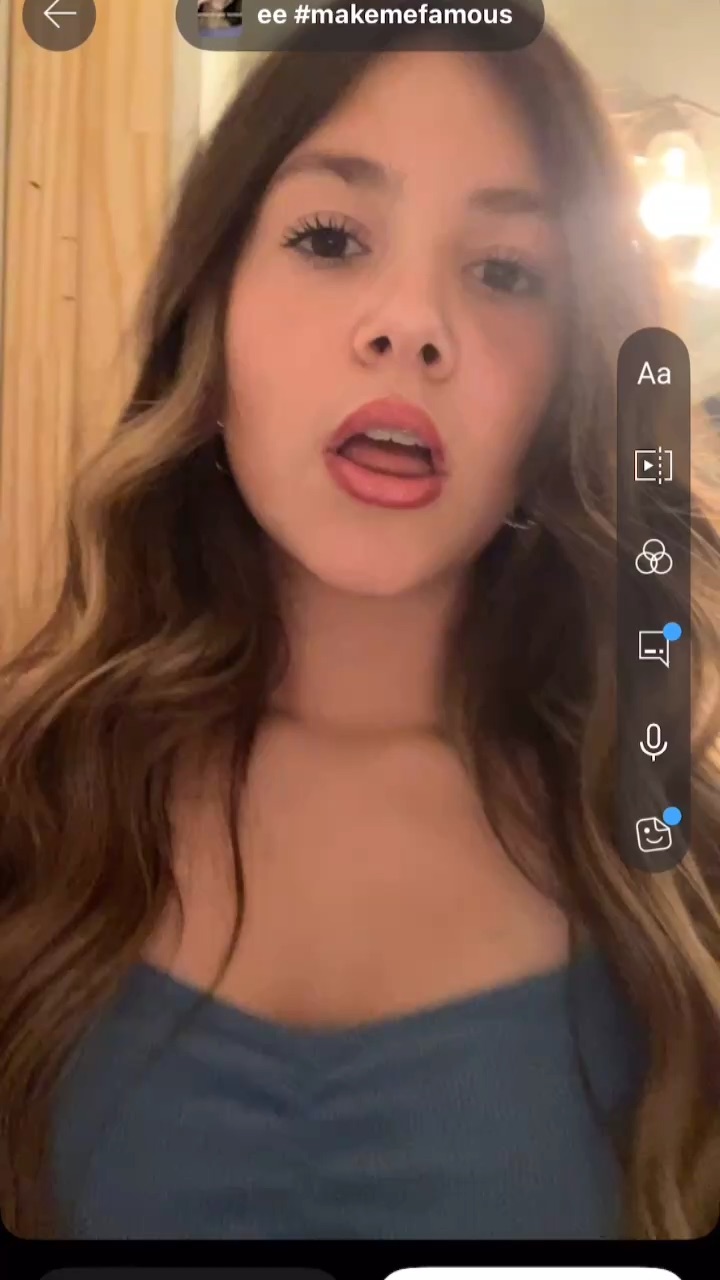The width and height of the screenshot is (720, 1280).
Task: Add text with the Aa tool
Action: tap(654, 374)
